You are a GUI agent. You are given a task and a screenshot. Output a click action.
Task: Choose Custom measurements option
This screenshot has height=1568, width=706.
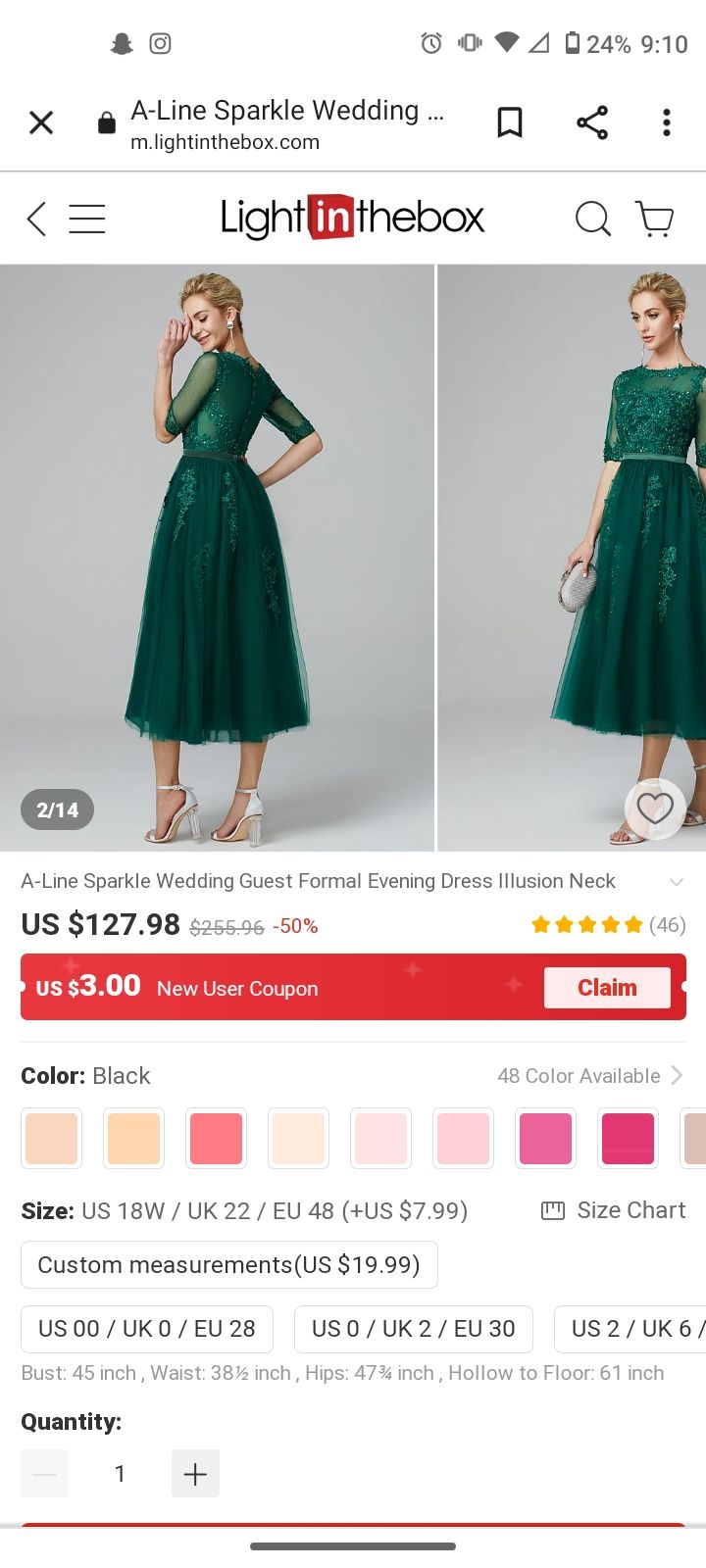pos(229,1264)
